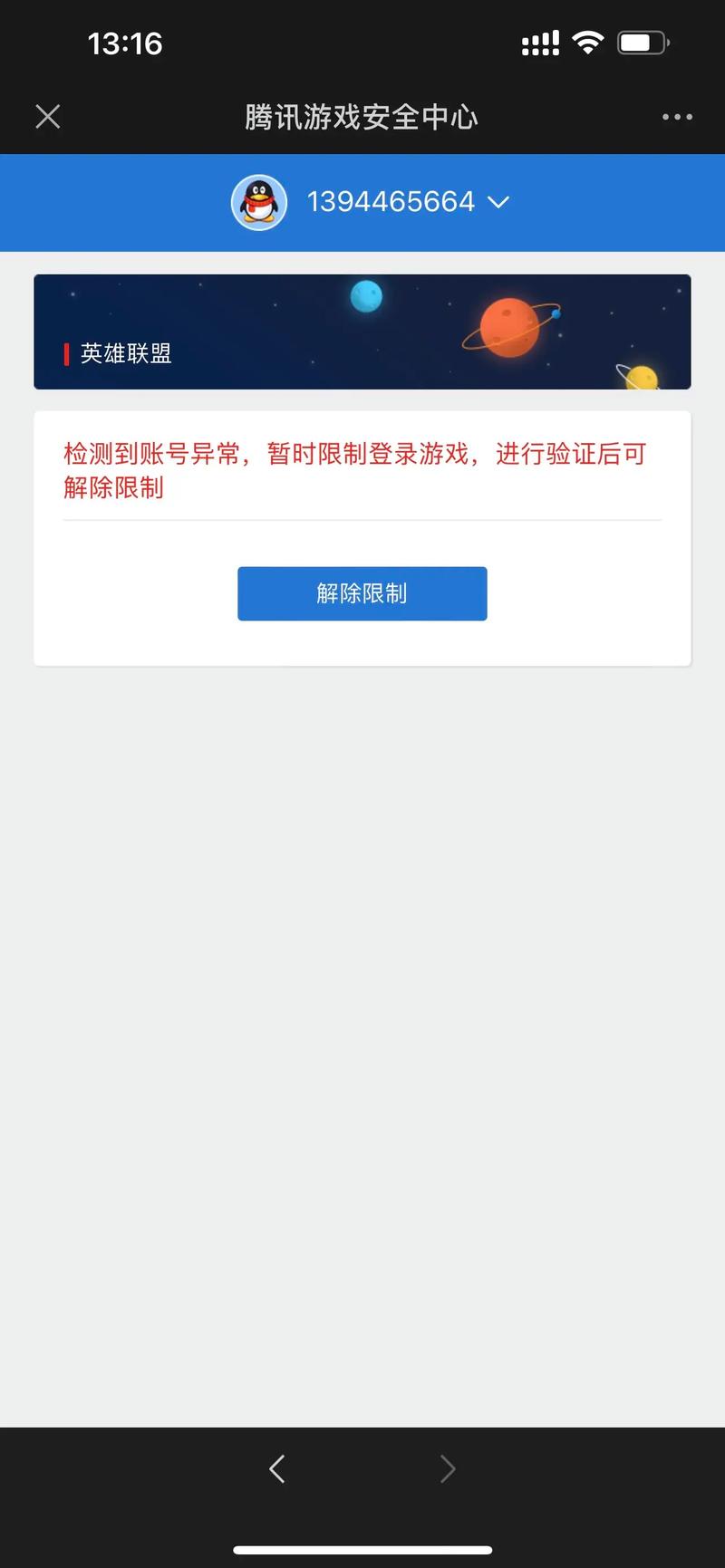Viewport: 725px width, 1568px height.
Task: Tap the QQ penguin avatar icon
Action: click(258, 201)
